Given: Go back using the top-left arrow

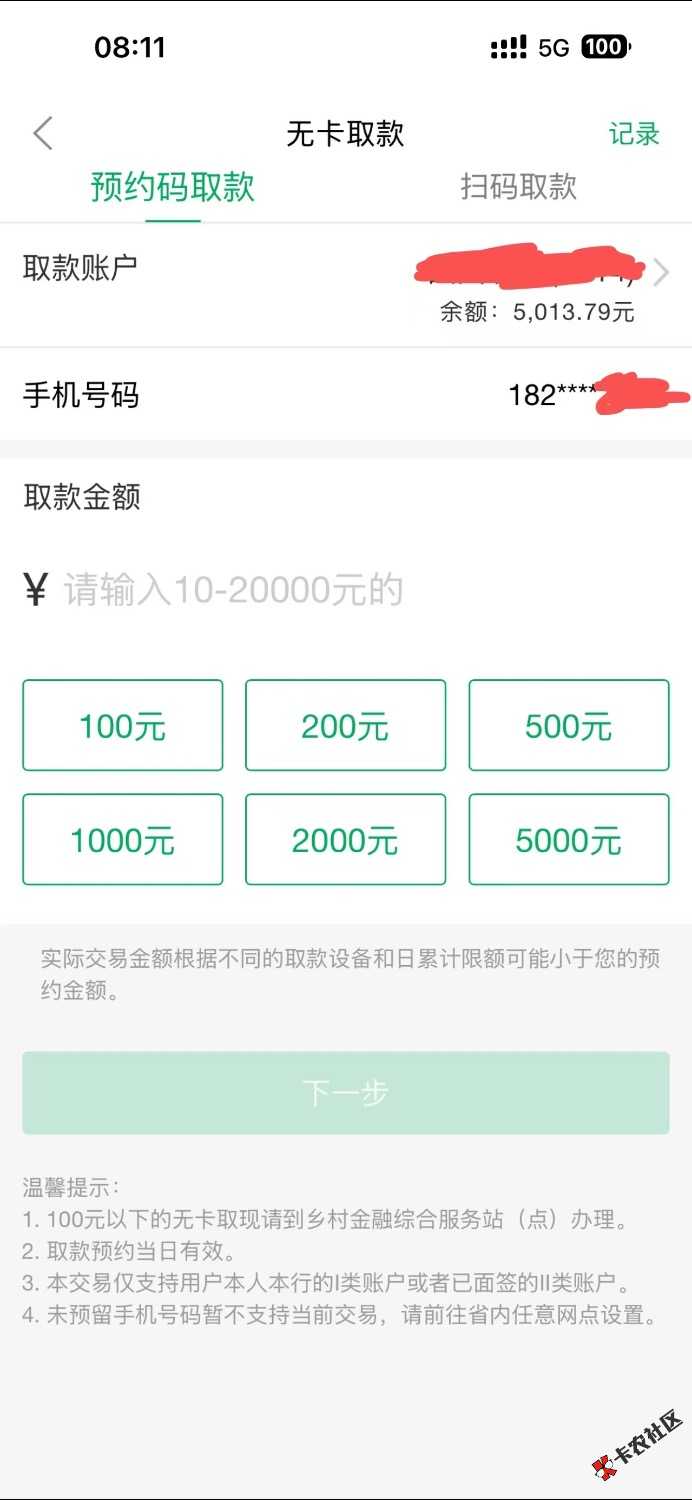Looking at the screenshot, I should (43, 134).
